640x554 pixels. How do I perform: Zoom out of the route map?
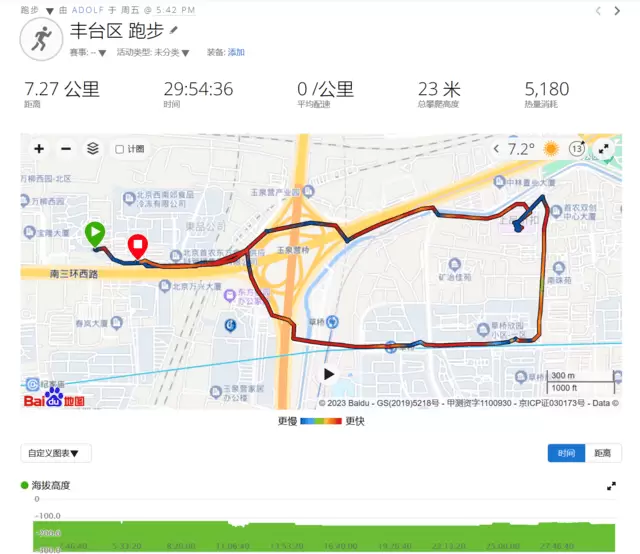pos(66,149)
